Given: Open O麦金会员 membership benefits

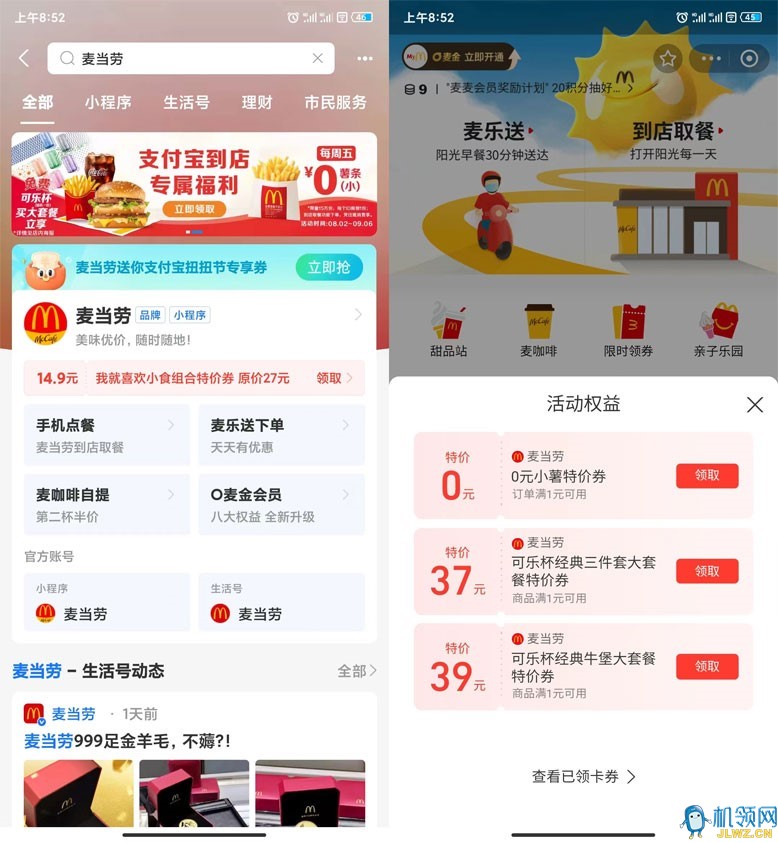Looking at the screenshot, I should (280, 504).
